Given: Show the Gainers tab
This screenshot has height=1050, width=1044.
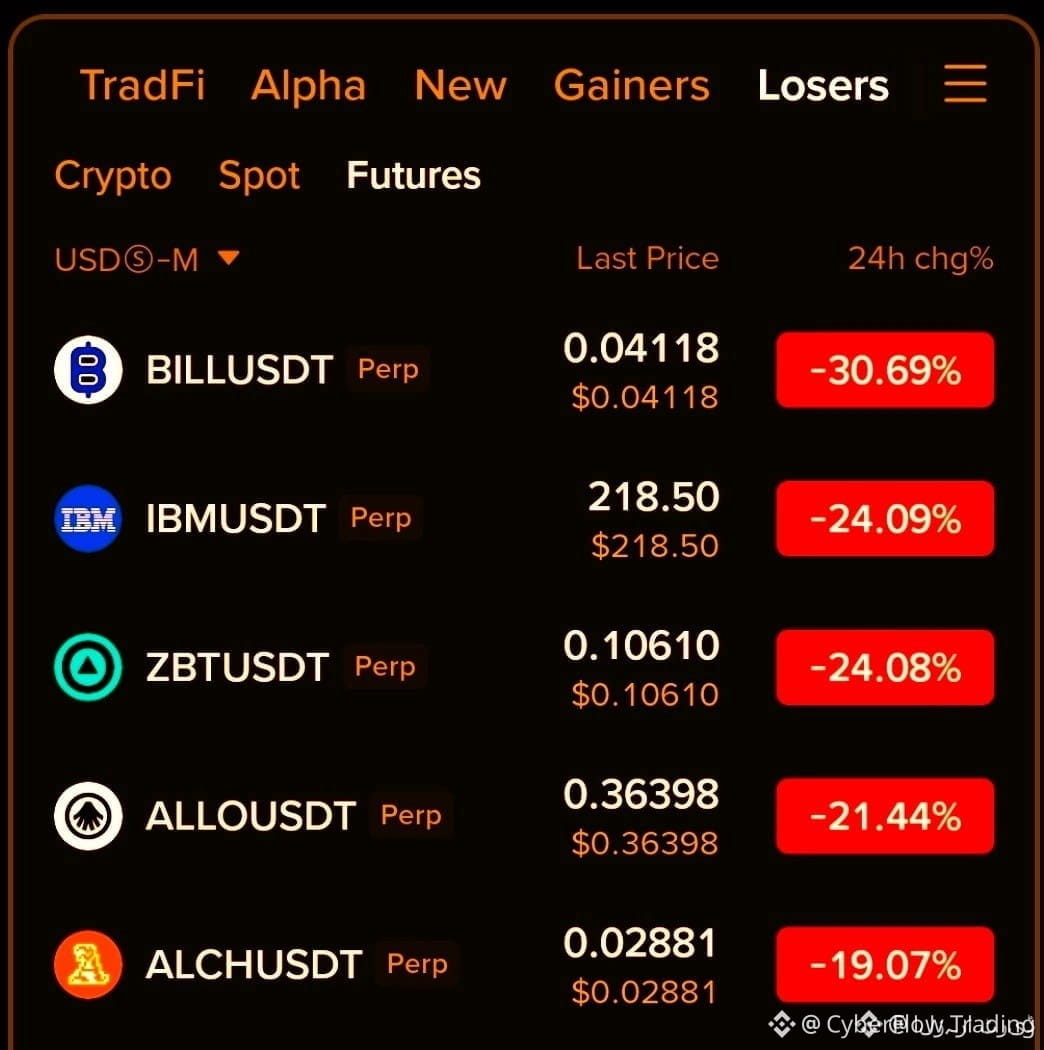Looking at the screenshot, I should click(631, 86).
